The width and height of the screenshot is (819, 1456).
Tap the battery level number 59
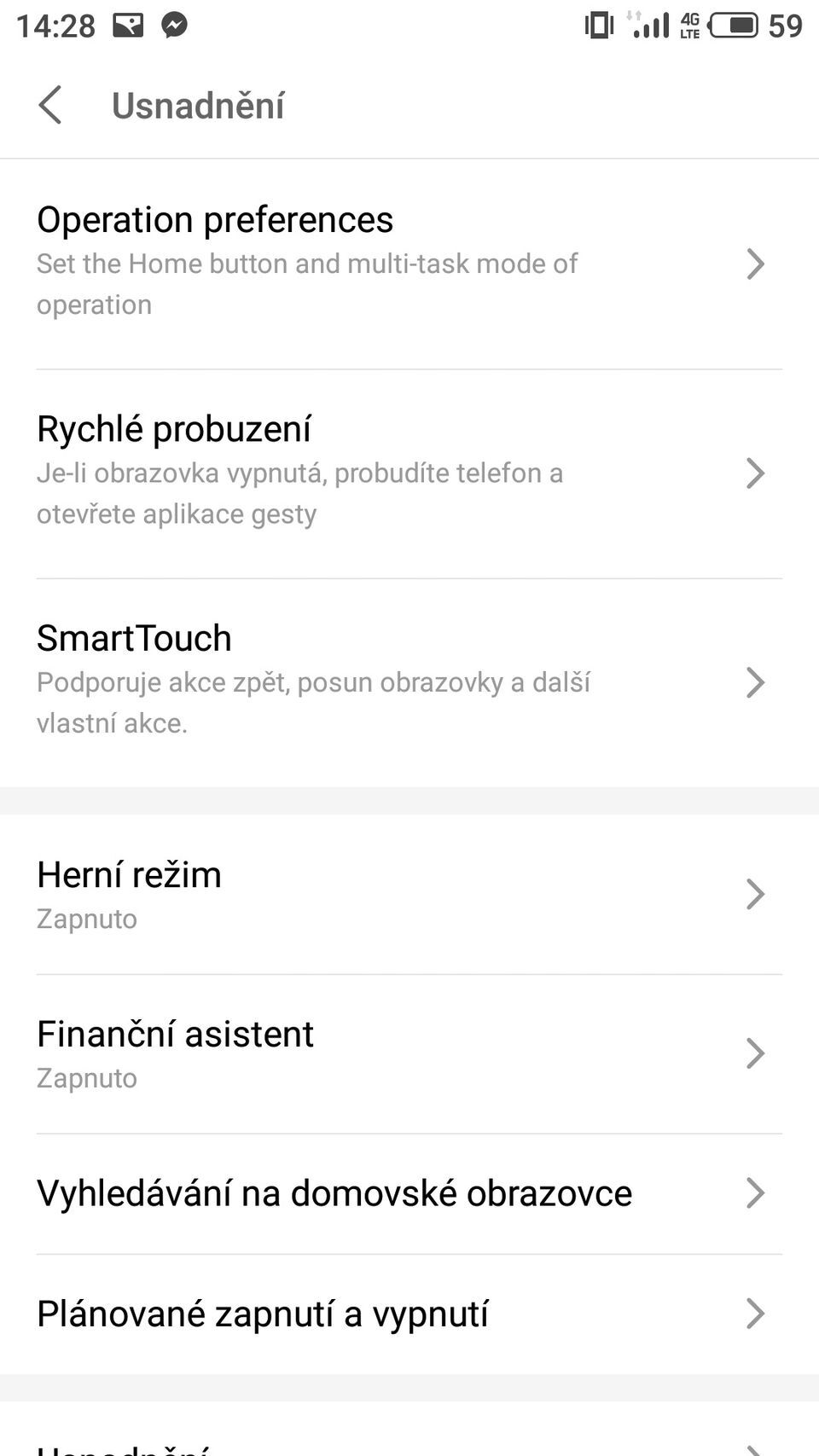[786, 25]
